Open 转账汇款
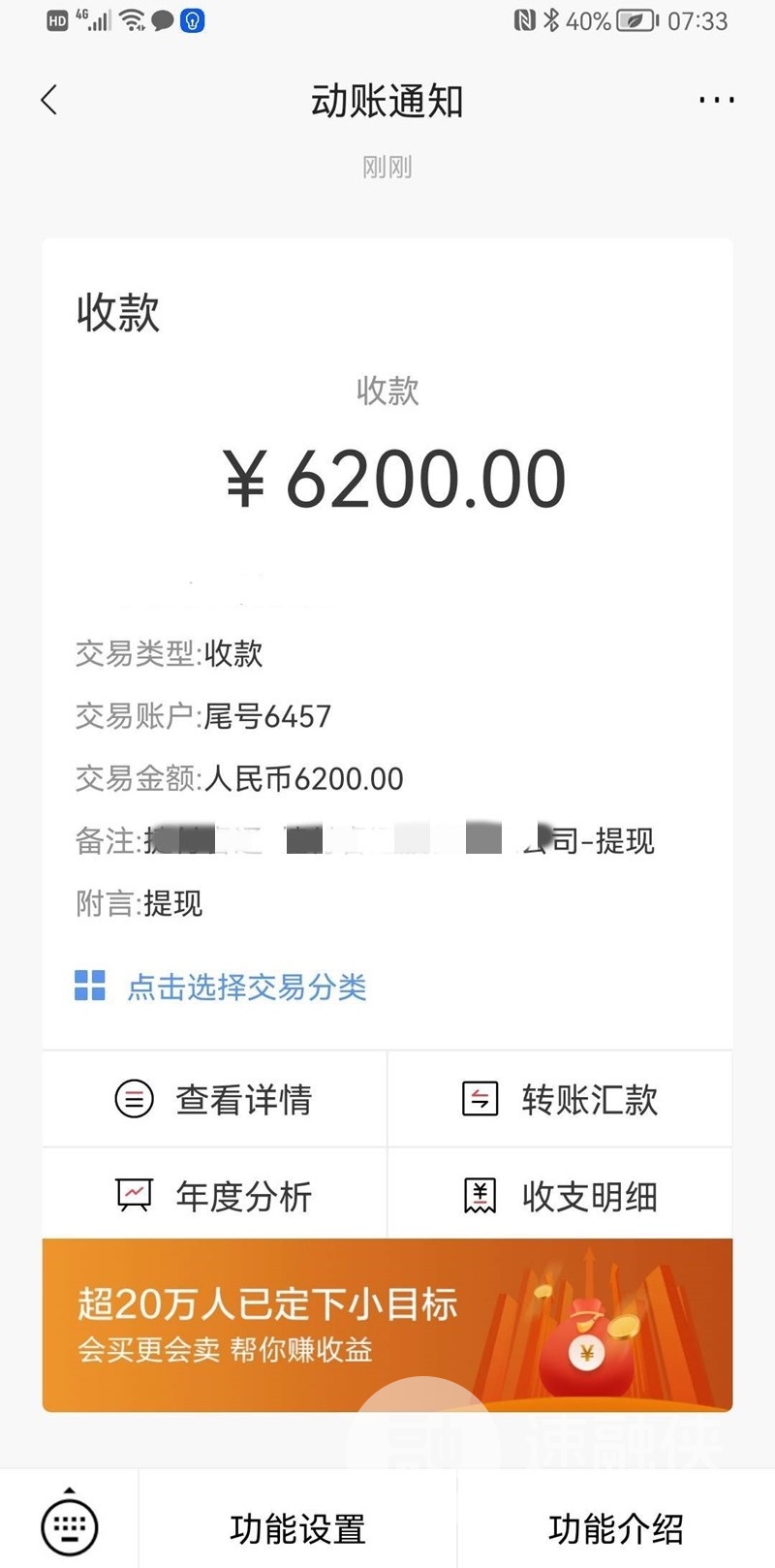Image resolution: width=775 pixels, height=1568 pixels. (560, 1099)
